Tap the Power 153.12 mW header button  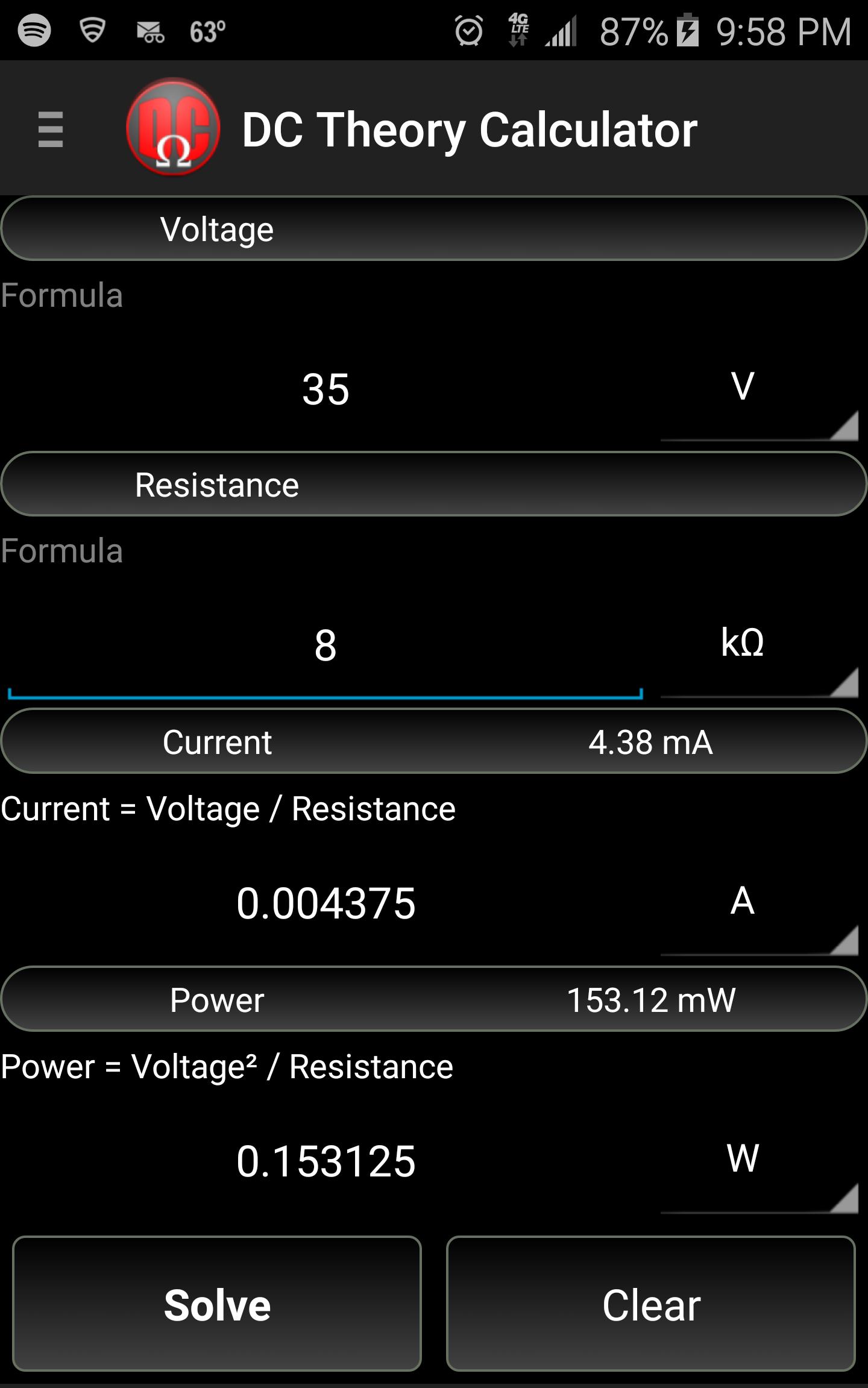(x=433, y=1000)
